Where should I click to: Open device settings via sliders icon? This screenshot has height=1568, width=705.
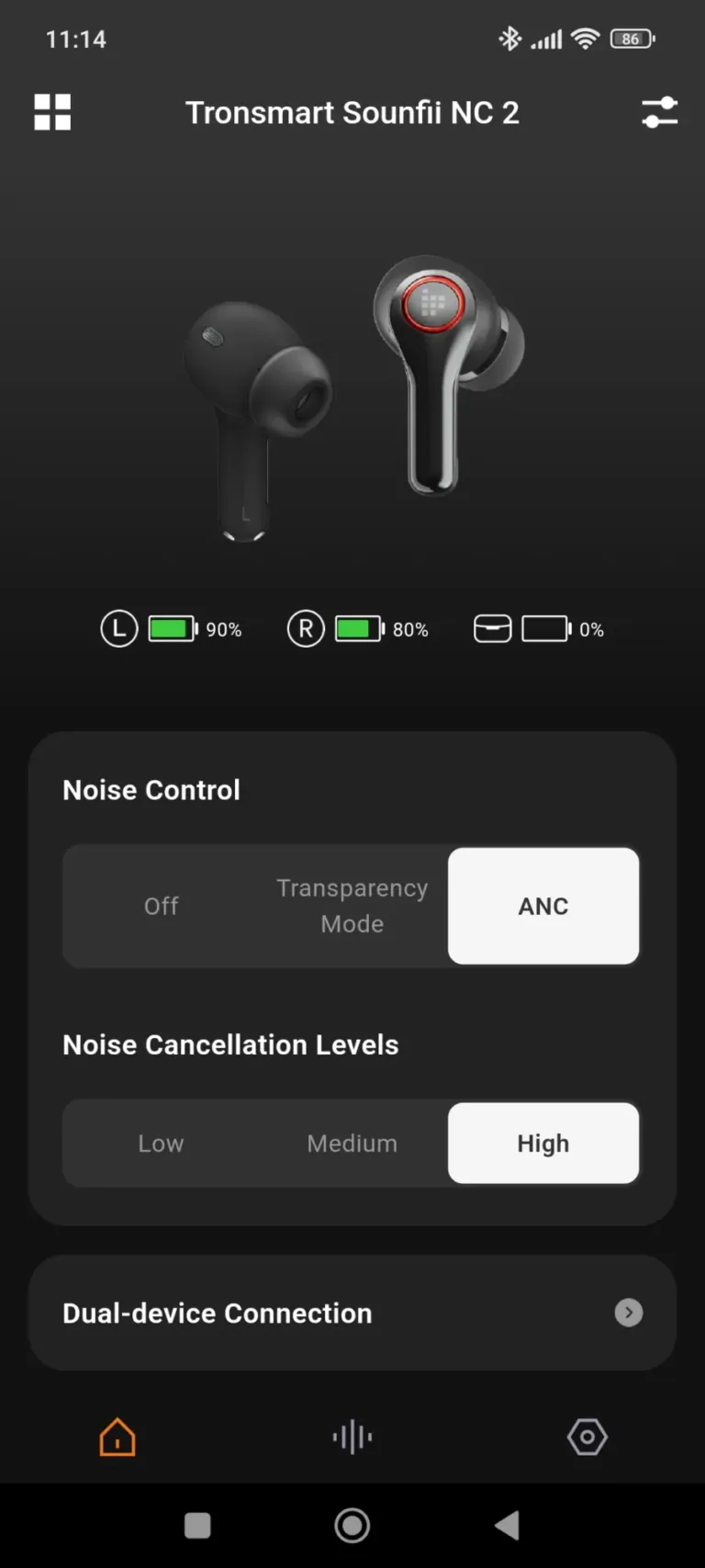click(x=659, y=111)
